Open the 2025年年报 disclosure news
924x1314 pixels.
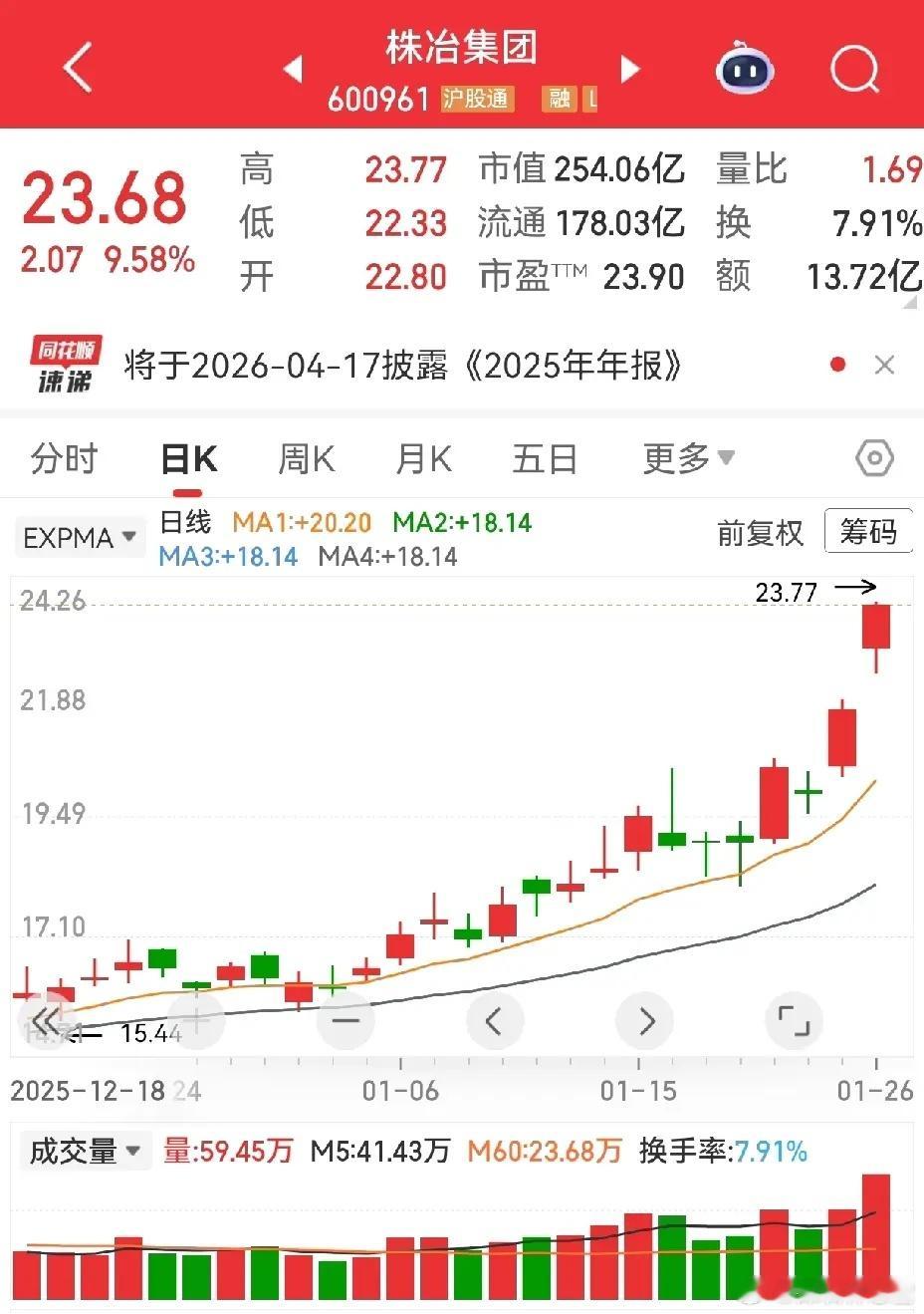click(402, 367)
